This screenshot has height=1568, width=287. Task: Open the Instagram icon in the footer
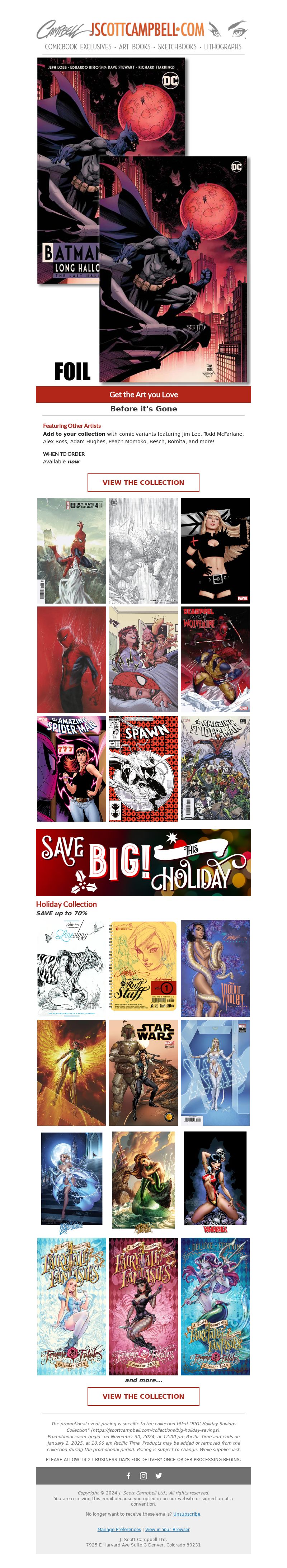click(143, 1475)
